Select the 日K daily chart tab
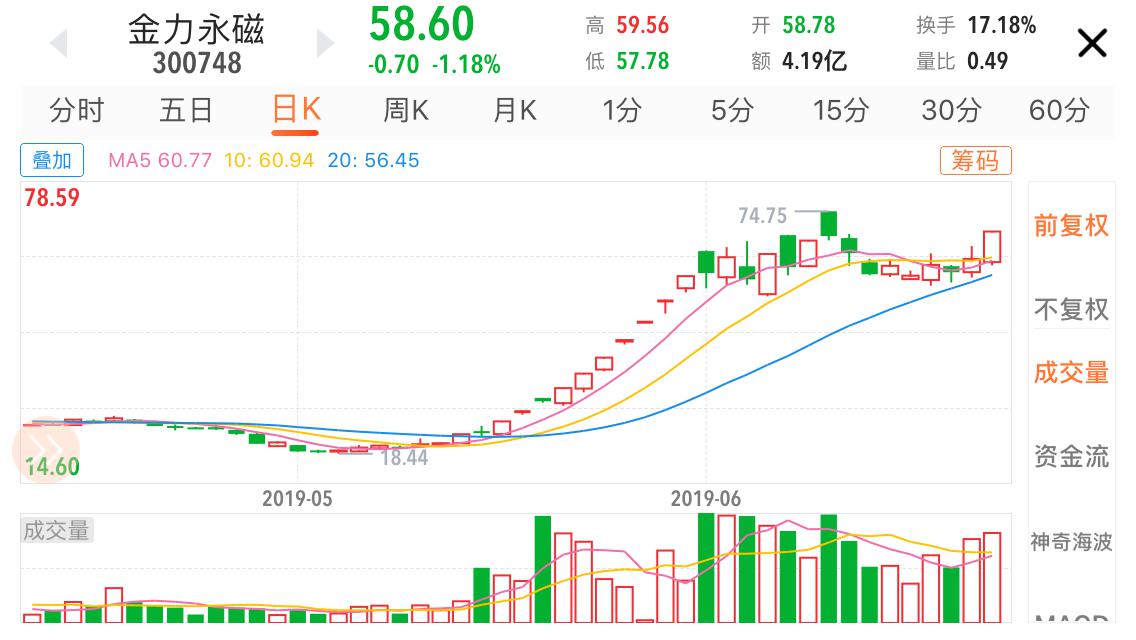 (296, 110)
